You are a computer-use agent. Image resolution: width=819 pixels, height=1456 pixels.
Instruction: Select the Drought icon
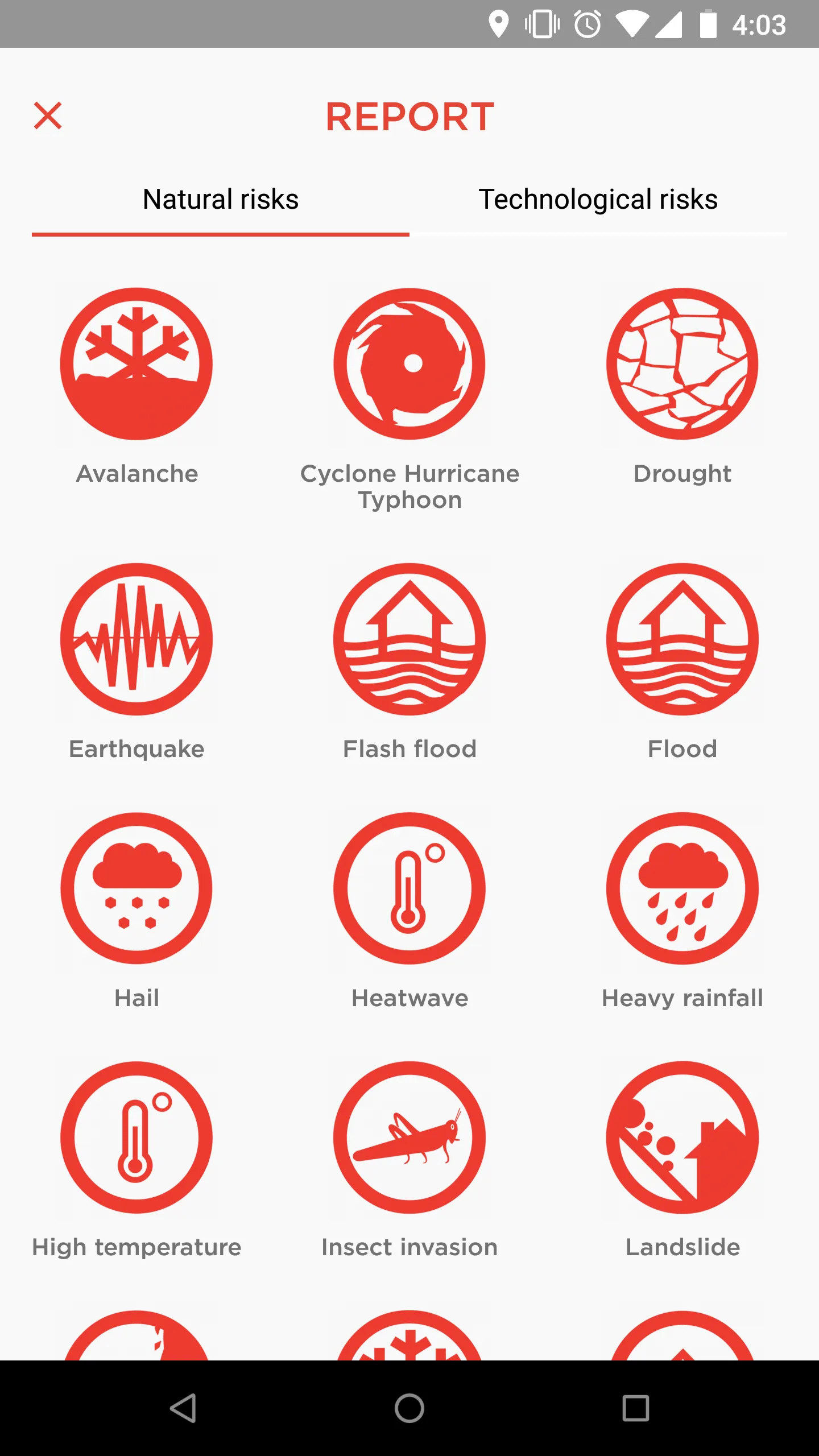pyautogui.click(x=682, y=364)
